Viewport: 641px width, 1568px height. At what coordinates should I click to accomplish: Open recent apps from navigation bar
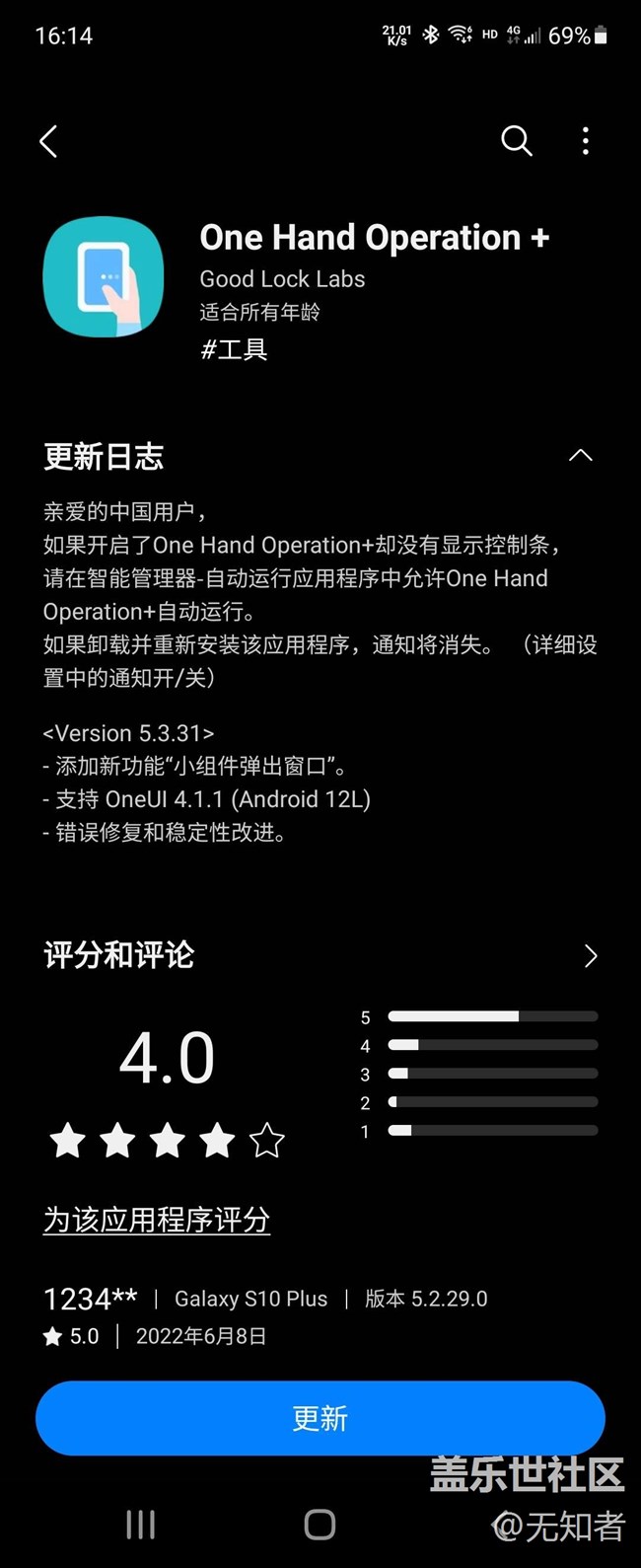click(x=140, y=1525)
